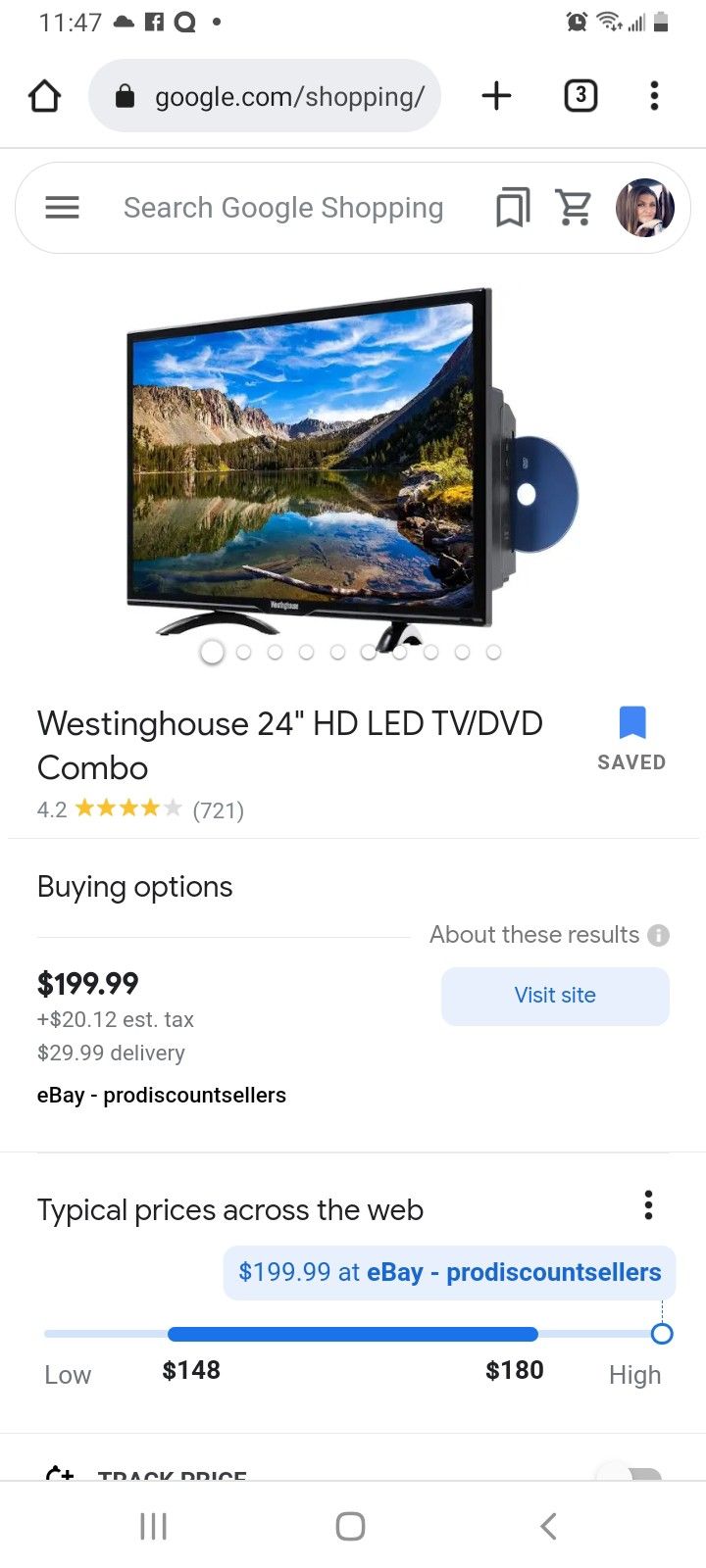
Task: Go to the browser home page
Action: [x=45, y=96]
